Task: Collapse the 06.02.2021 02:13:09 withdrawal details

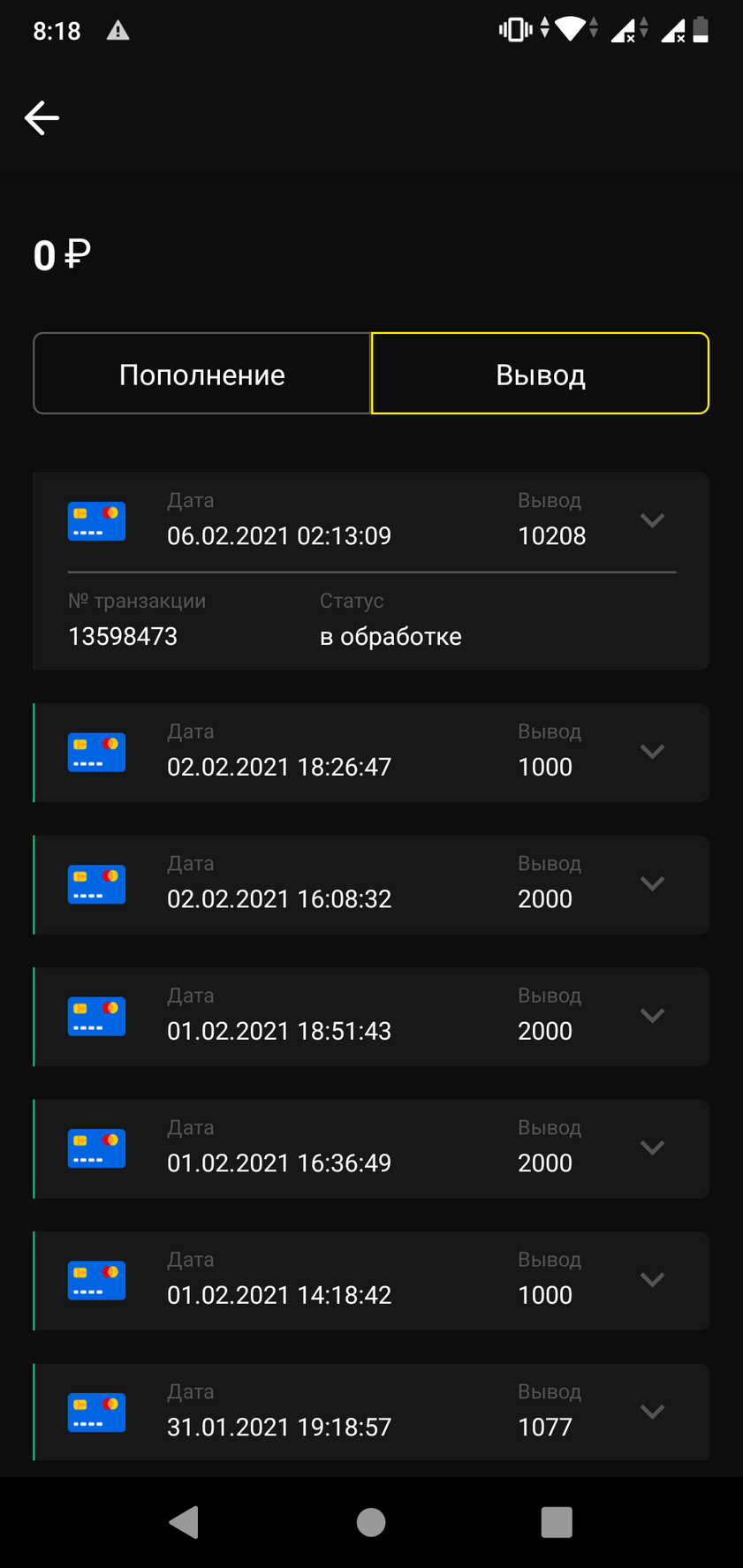Action: pyautogui.click(x=652, y=520)
